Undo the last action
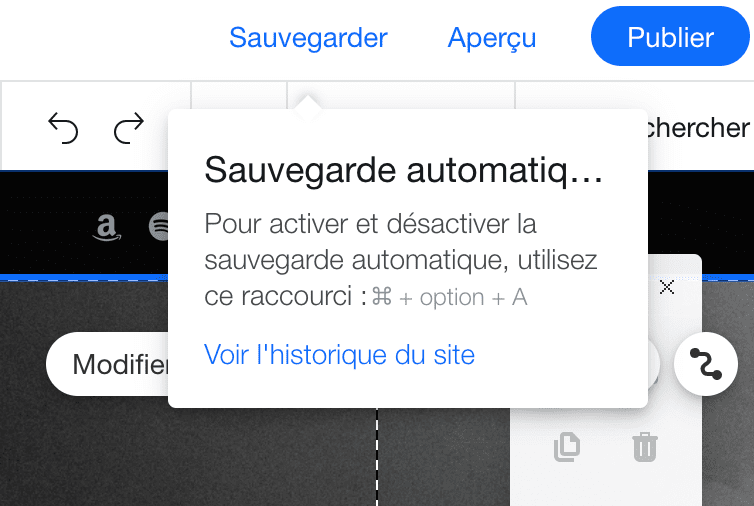 point(63,128)
